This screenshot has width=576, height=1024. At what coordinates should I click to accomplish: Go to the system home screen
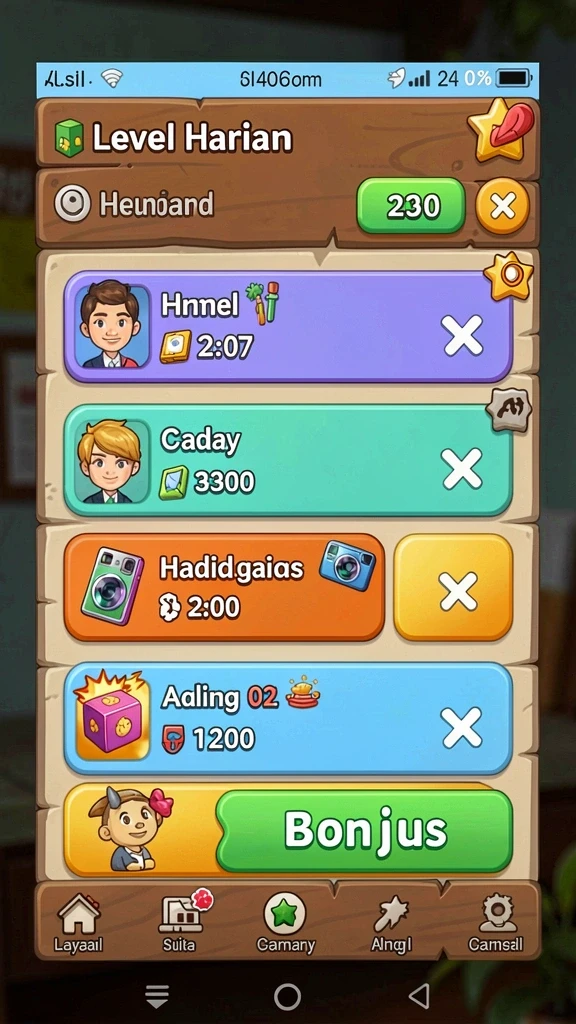pos(287,997)
